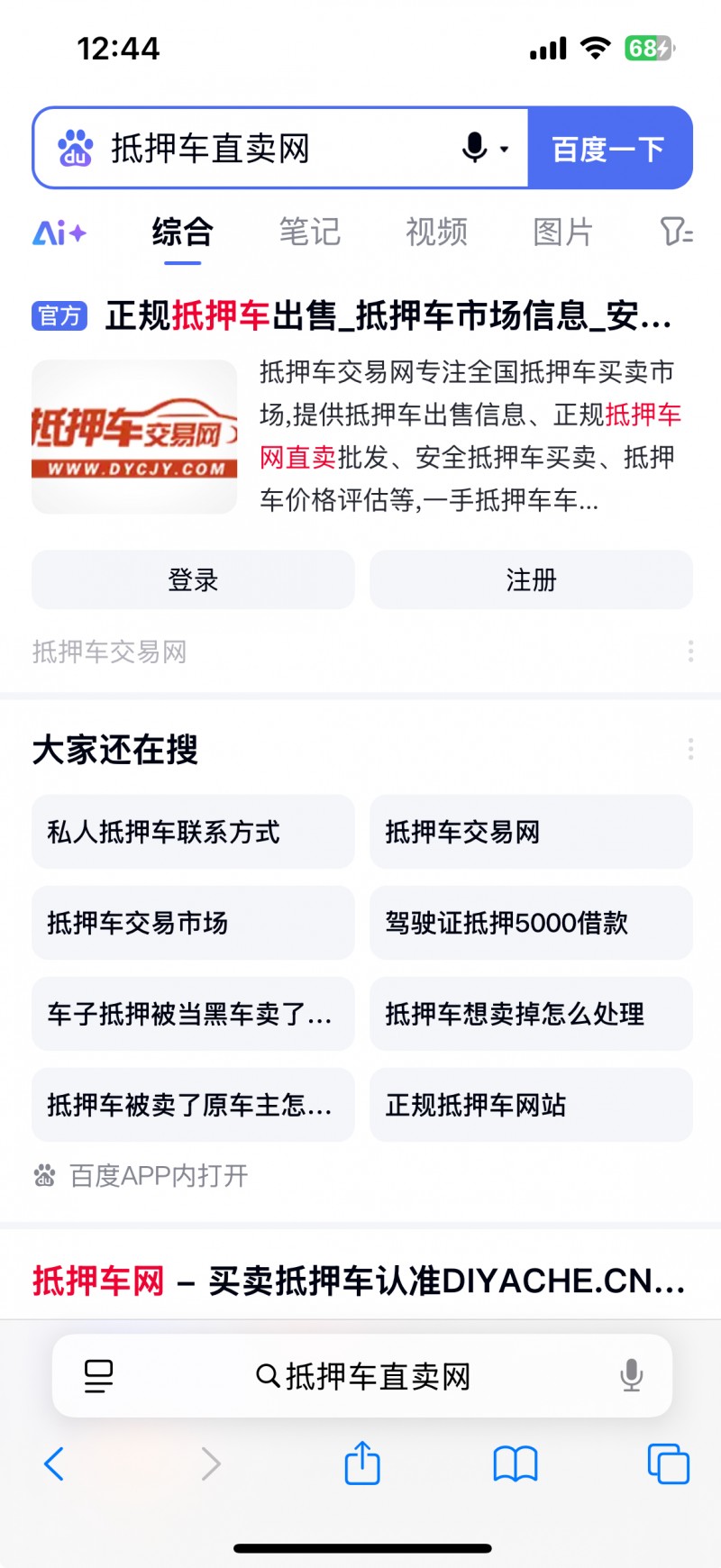Tap the voice search microphone in the Baidu box
The height and width of the screenshot is (1568, 721).
[x=475, y=148]
